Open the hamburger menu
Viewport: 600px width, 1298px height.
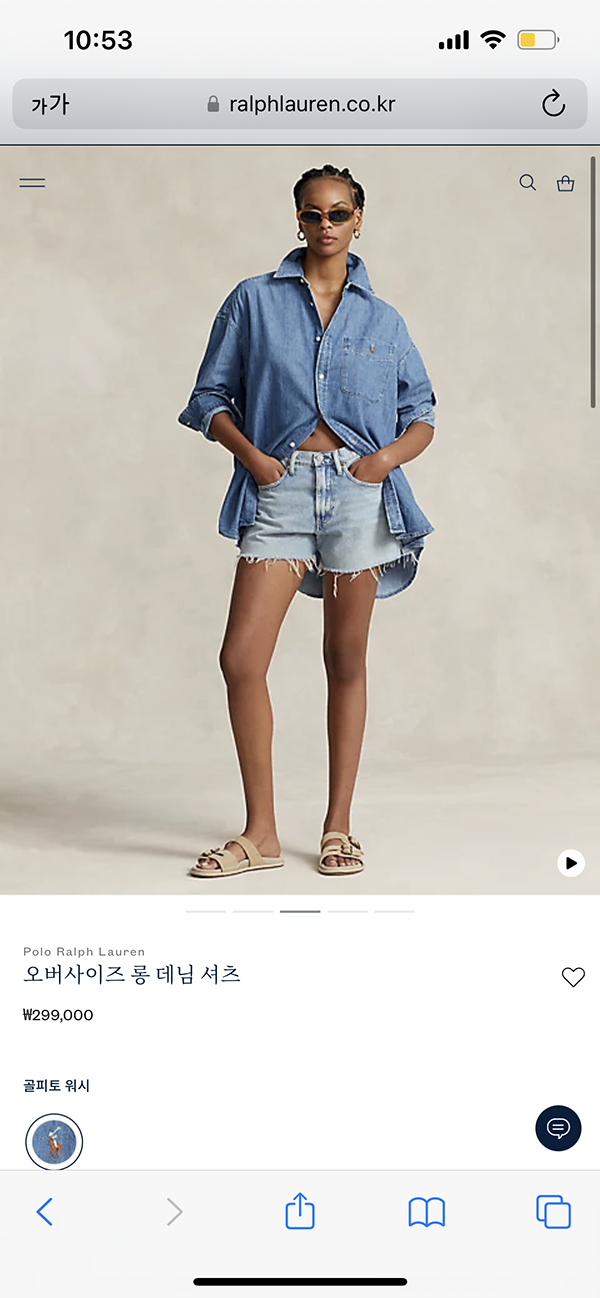32,183
